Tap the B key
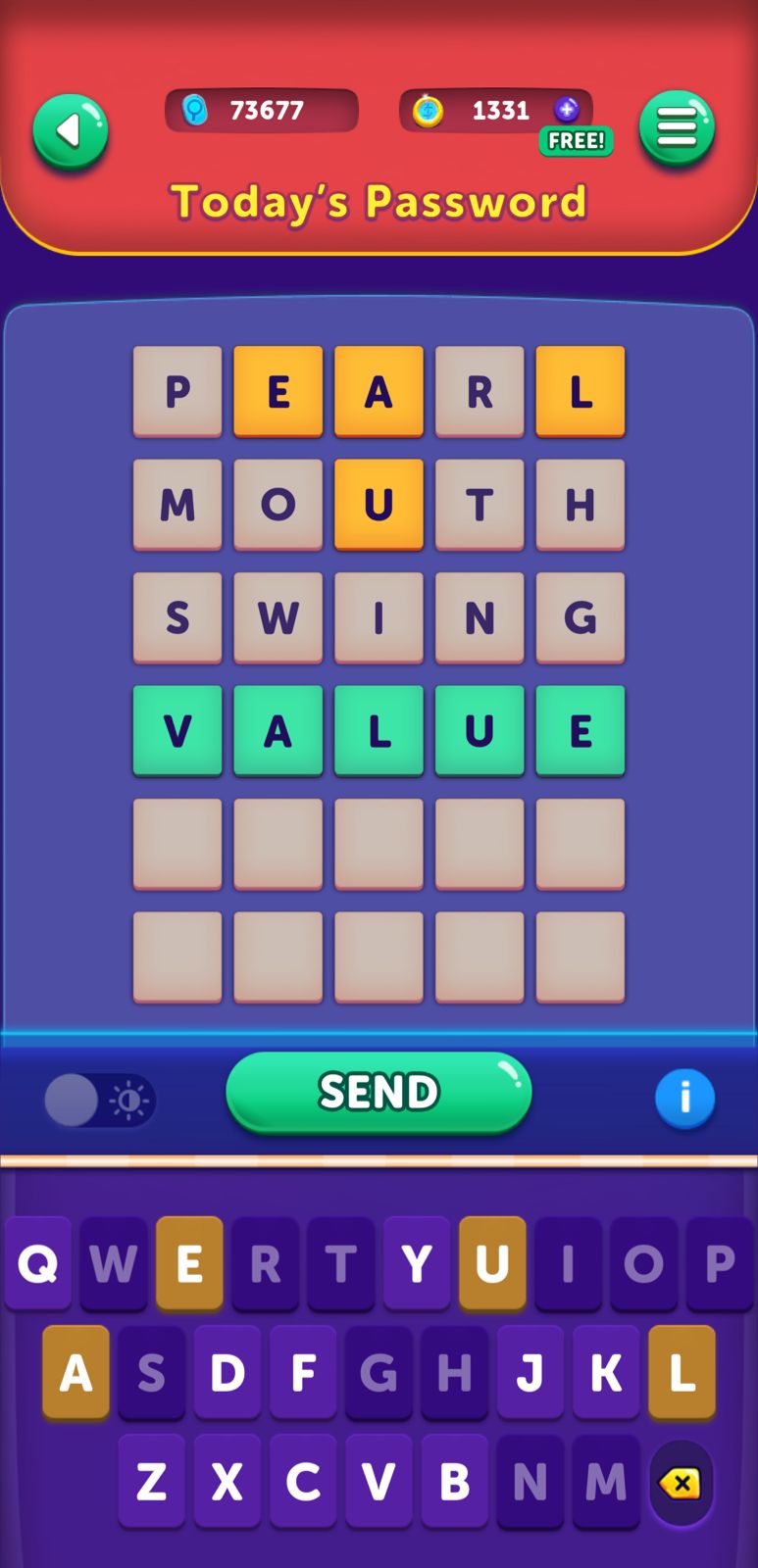The width and height of the screenshot is (758, 1568). [x=454, y=1482]
